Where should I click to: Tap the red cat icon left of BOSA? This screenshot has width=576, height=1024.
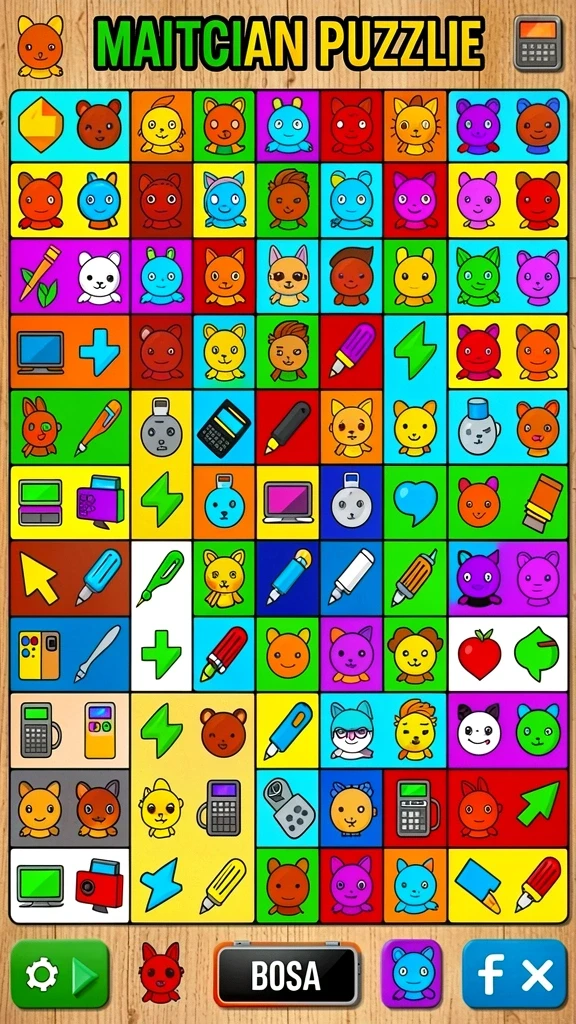pos(160,972)
